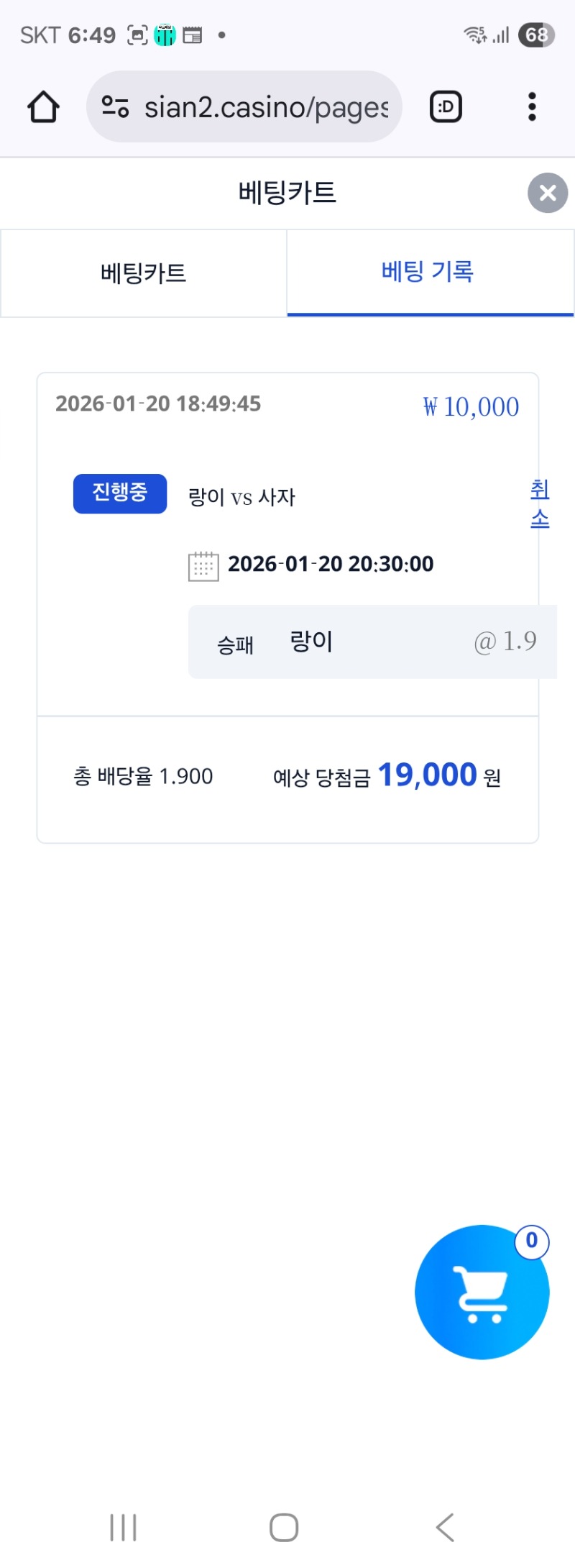Open the browser tab switcher
The image size is (575, 1568).
[x=446, y=107]
